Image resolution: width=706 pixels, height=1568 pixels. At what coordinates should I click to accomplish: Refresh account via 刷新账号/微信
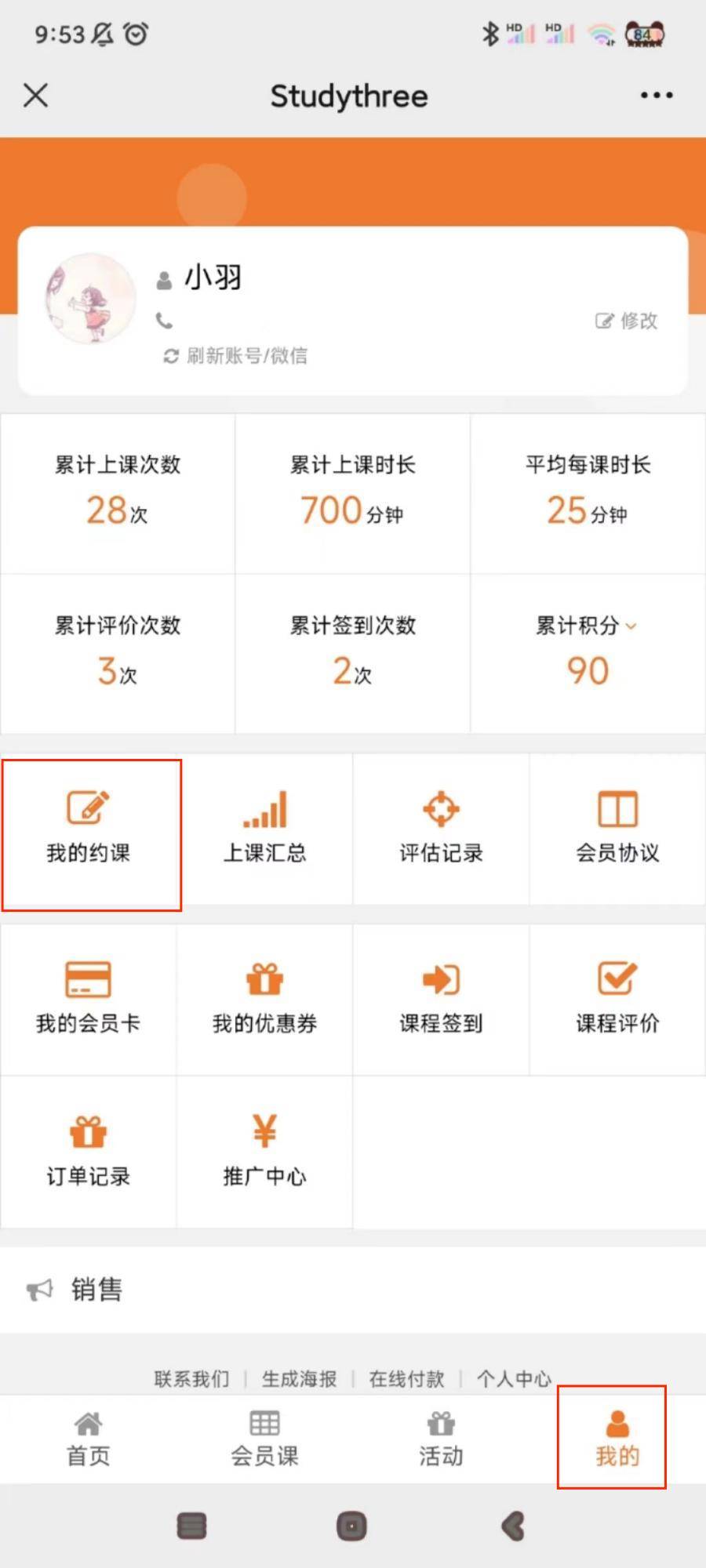click(235, 356)
